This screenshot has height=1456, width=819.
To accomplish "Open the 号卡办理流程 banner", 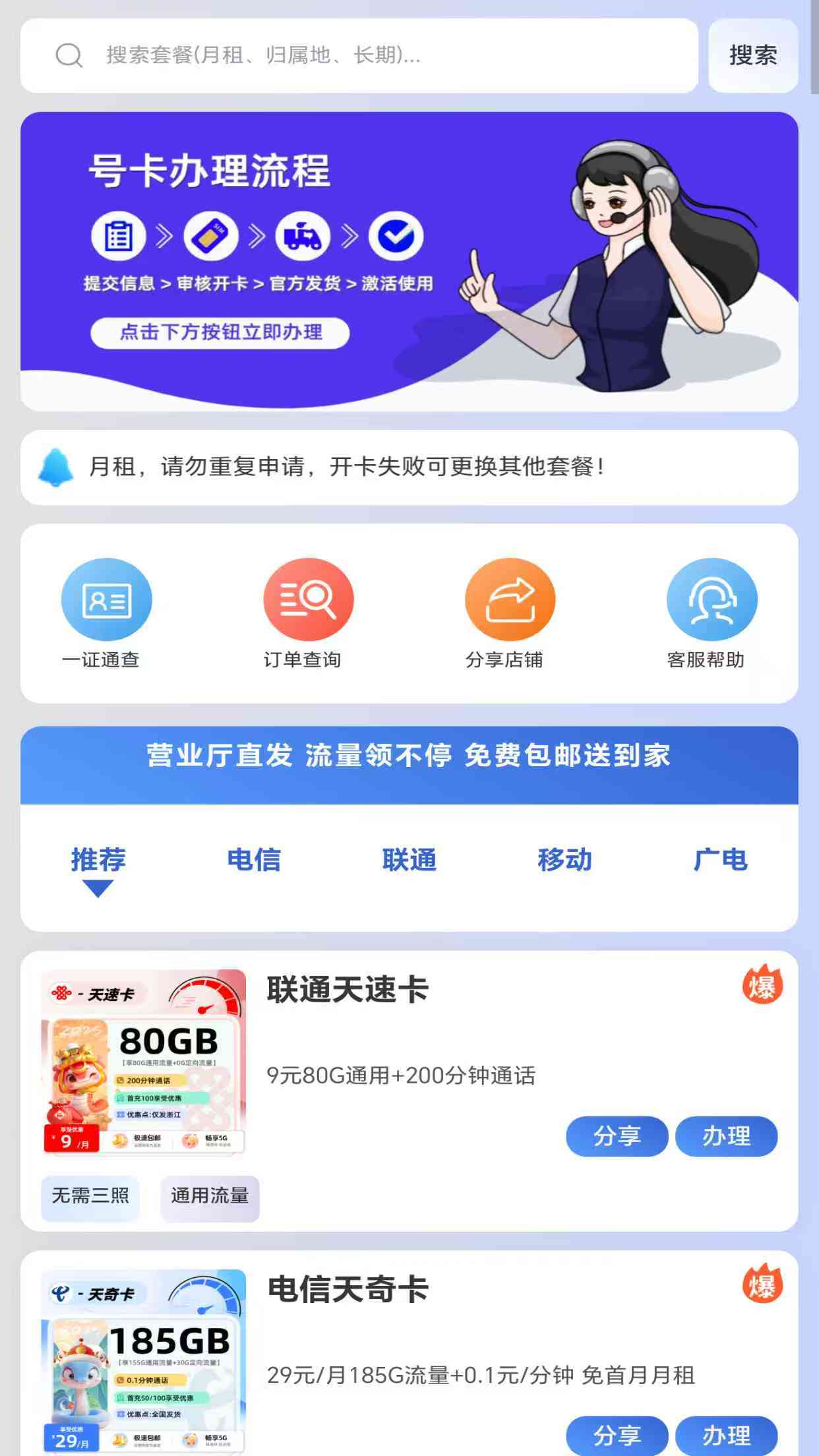I will pos(409,262).
